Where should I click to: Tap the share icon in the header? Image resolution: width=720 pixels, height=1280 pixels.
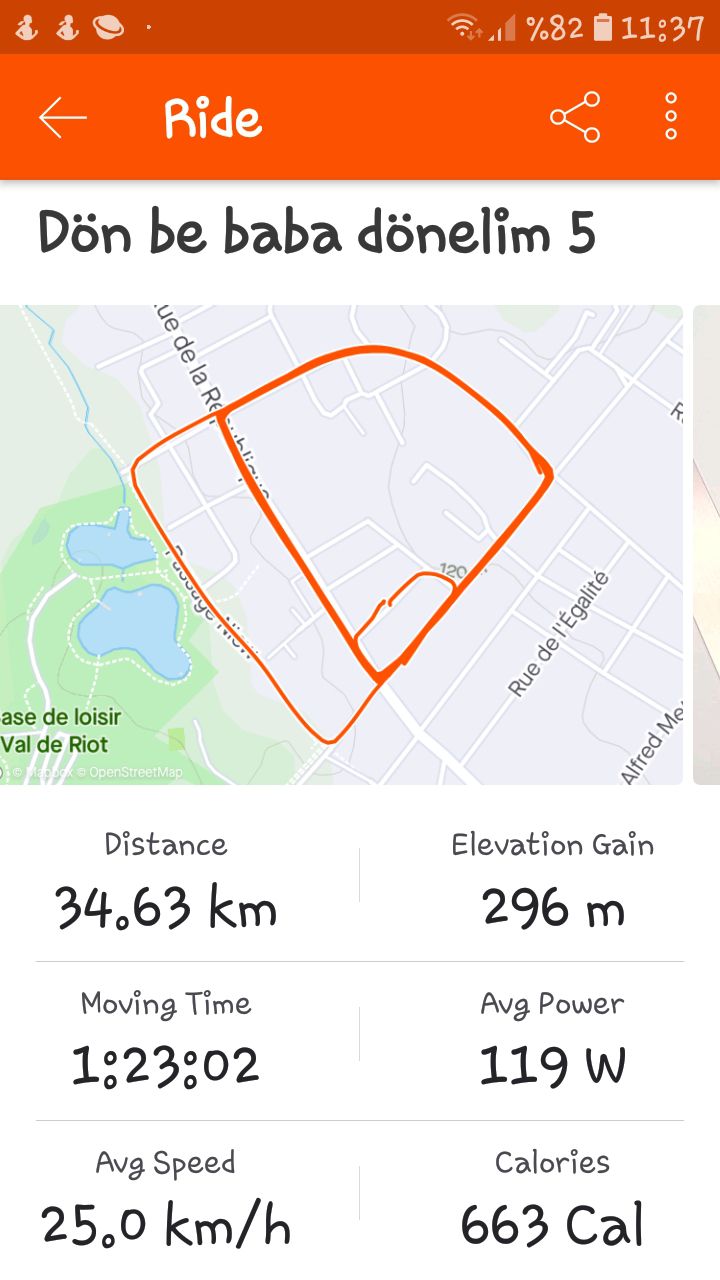coord(575,117)
